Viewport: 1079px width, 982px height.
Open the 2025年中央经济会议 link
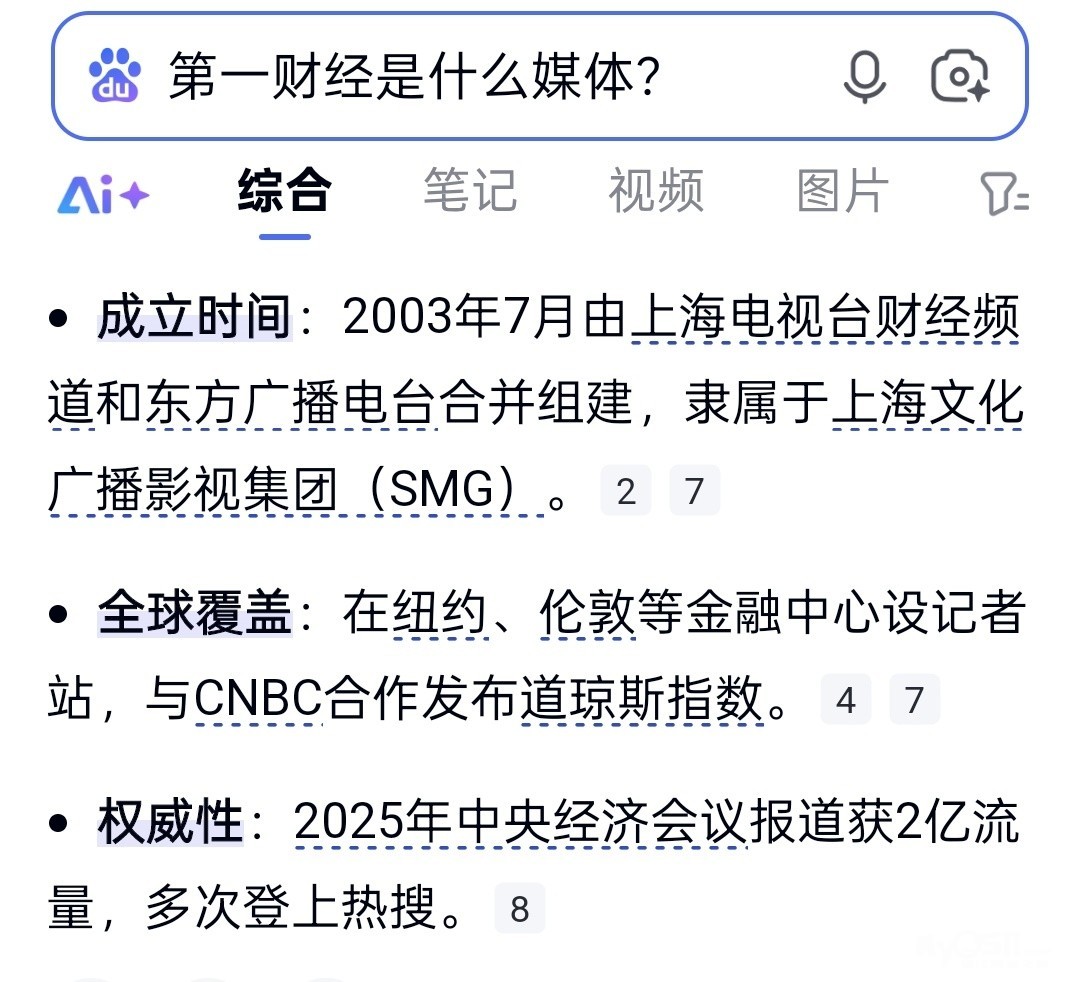point(520,822)
